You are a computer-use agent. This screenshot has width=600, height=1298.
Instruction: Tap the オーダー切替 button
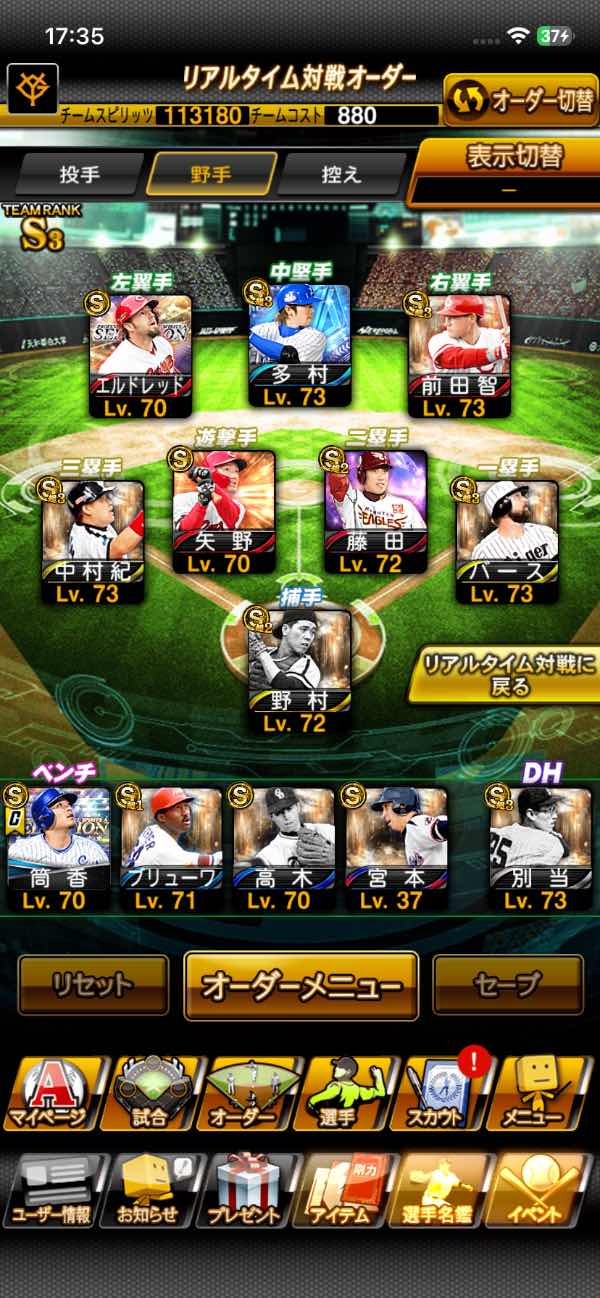click(x=521, y=99)
